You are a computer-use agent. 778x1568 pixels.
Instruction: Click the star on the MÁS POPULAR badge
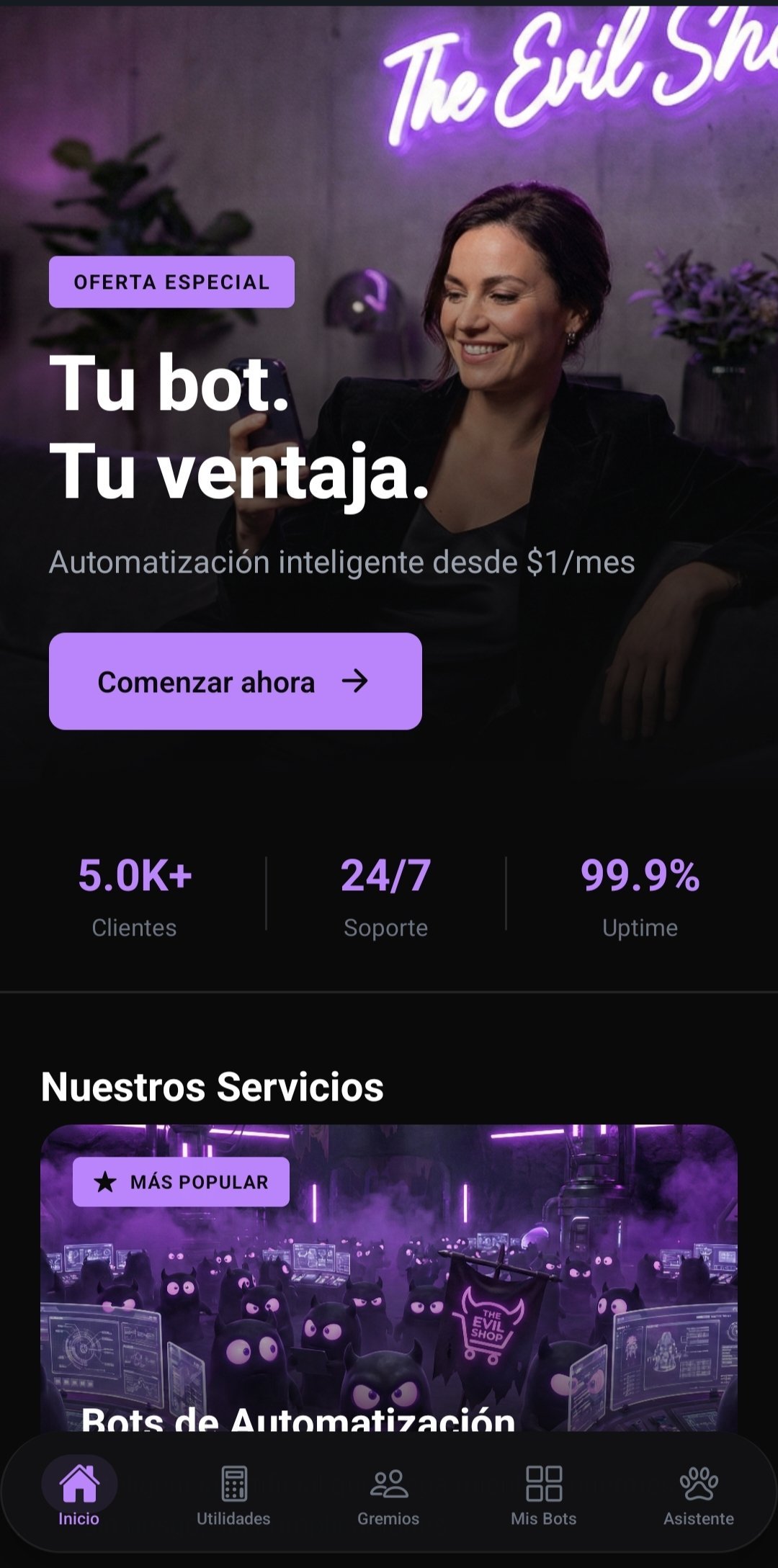coord(107,1180)
